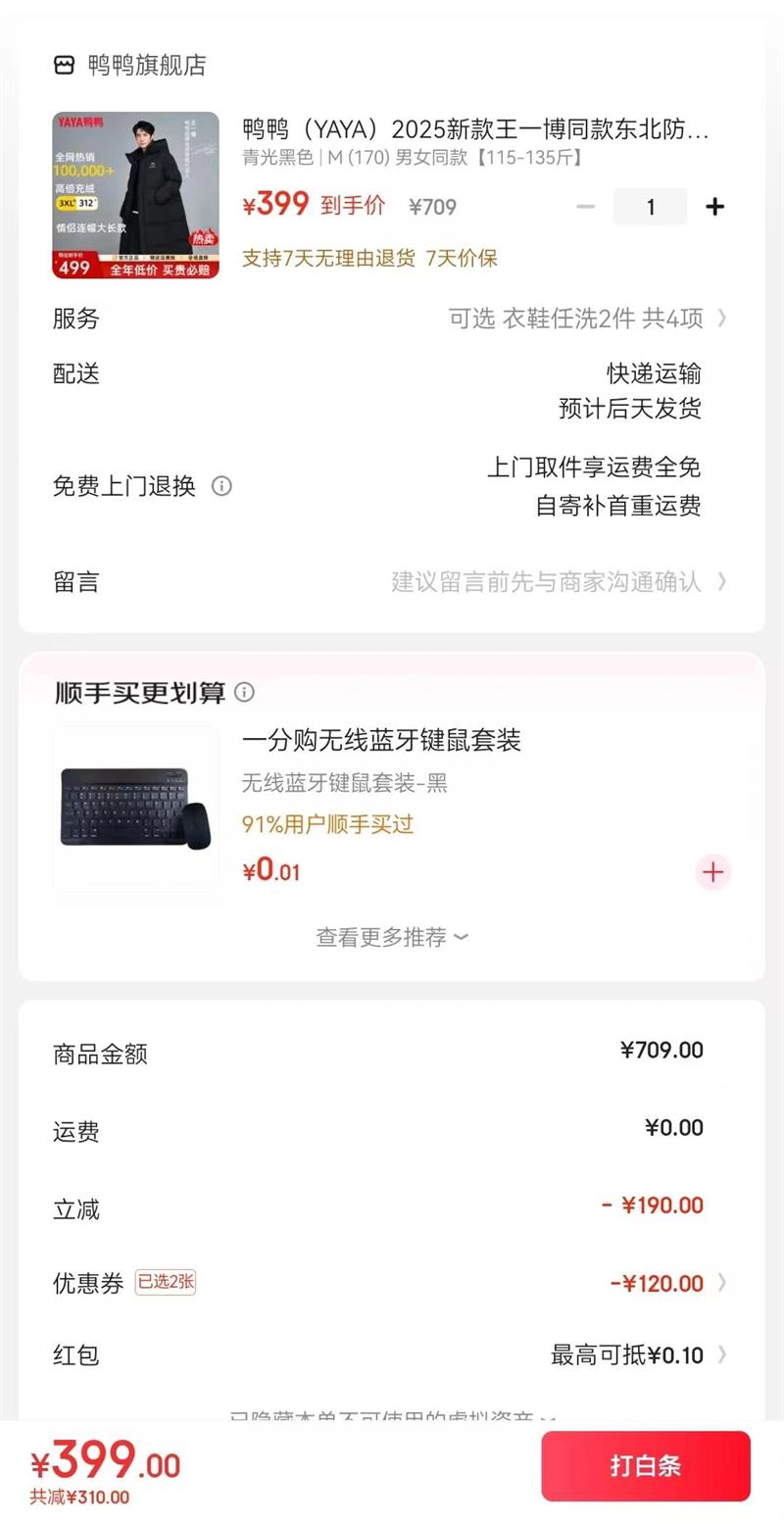This screenshot has height=1524, width=784.
Task: Open the 鸭鸭 down coat product thumbnail
Action: point(135,195)
